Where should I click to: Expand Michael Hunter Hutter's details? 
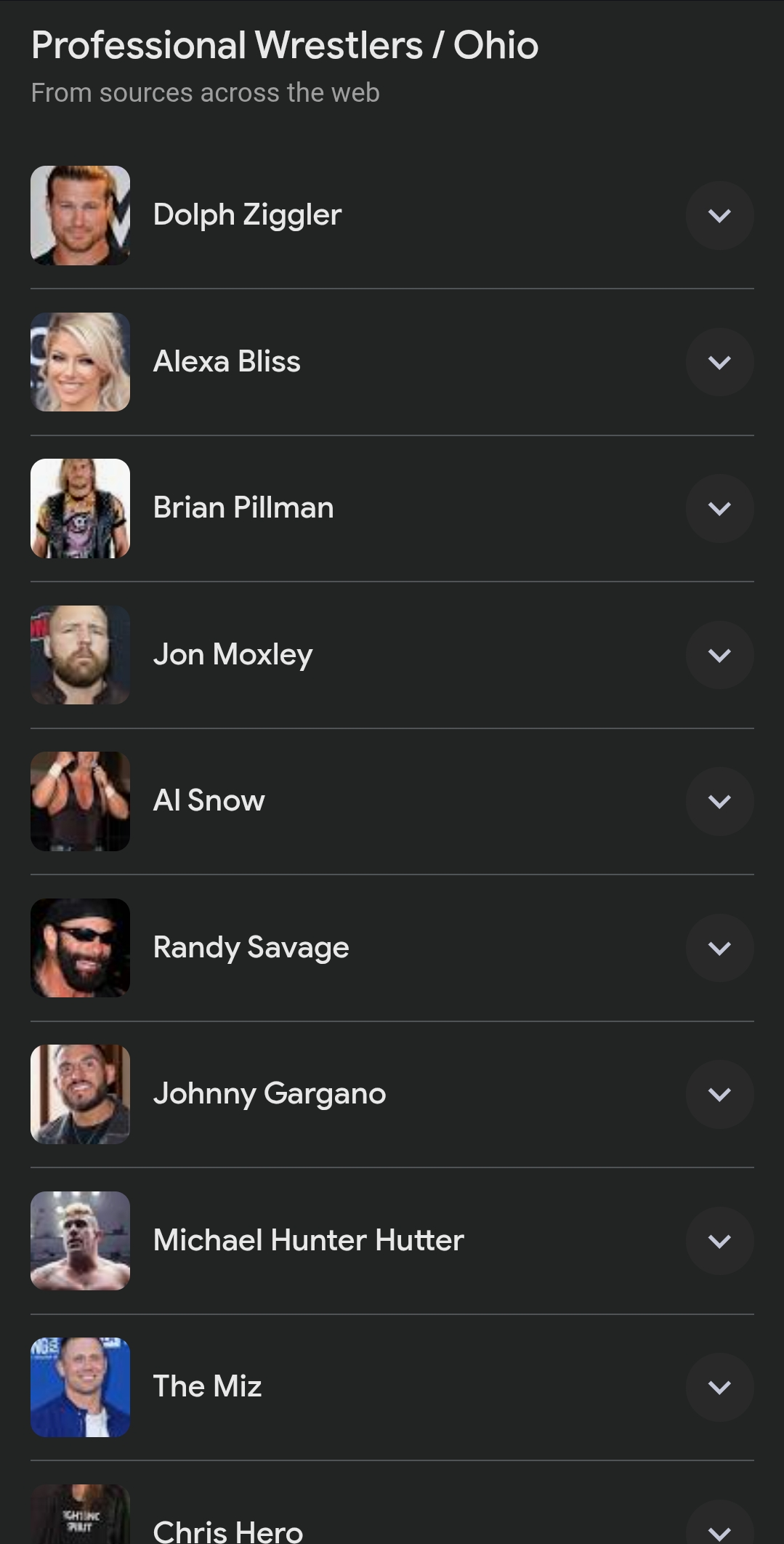(x=719, y=1241)
